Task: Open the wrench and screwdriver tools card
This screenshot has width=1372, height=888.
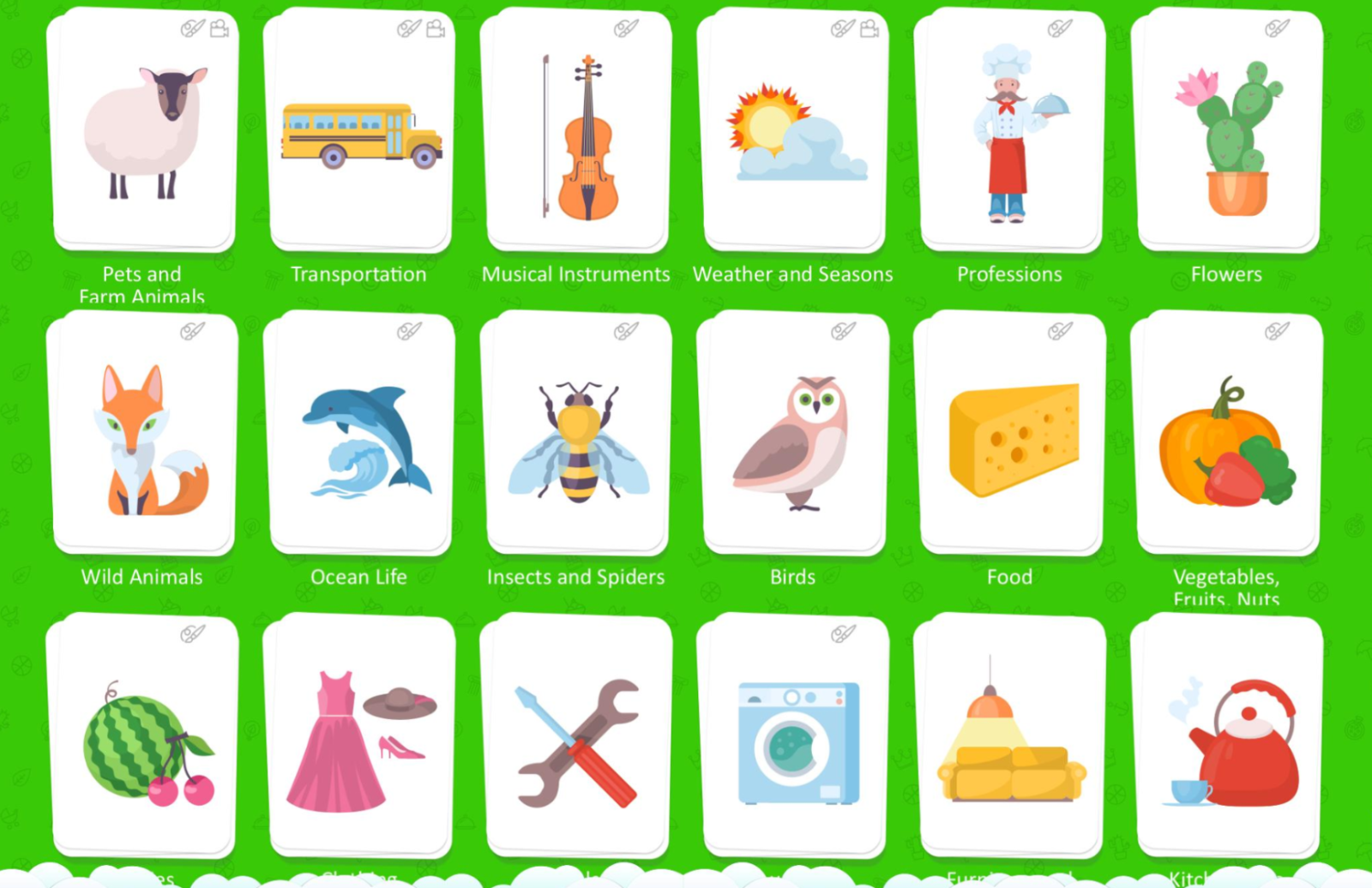Action: pos(577,741)
